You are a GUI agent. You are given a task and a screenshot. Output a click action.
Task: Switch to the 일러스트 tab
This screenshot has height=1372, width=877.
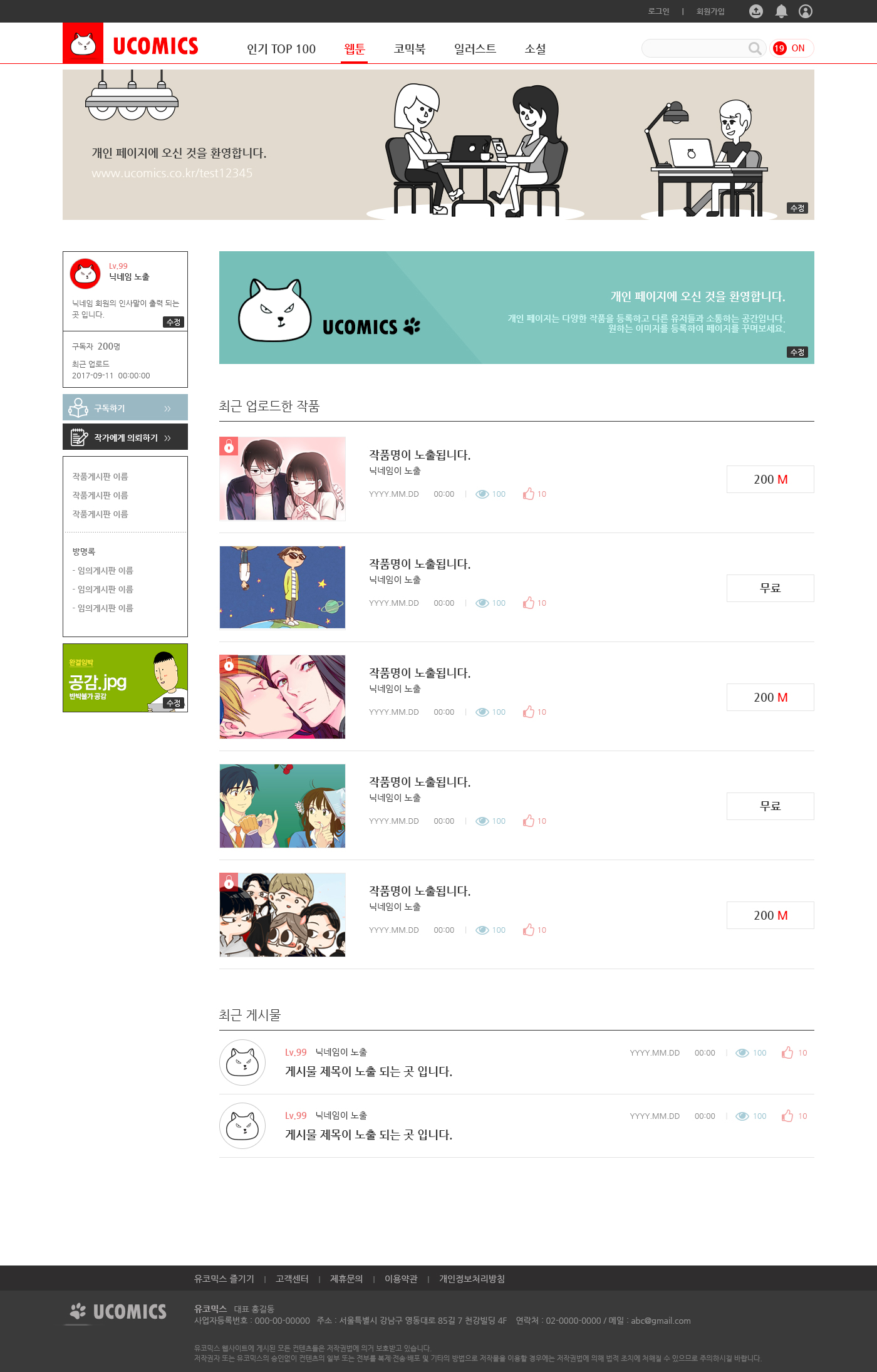coord(475,49)
